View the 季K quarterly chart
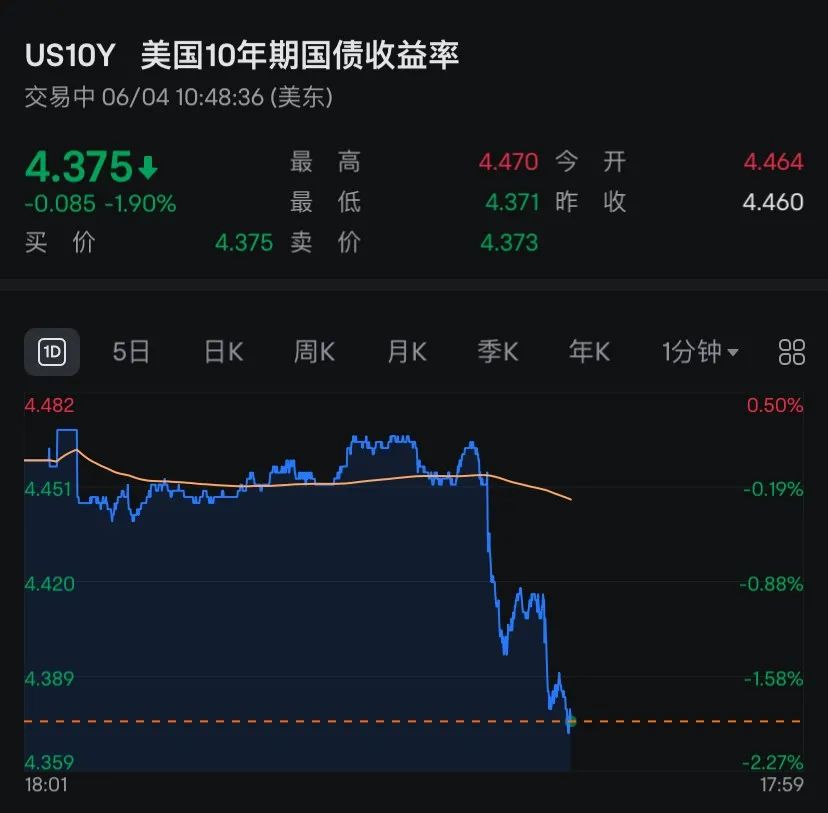The width and height of the screenshot is (828, 813). 497,352
